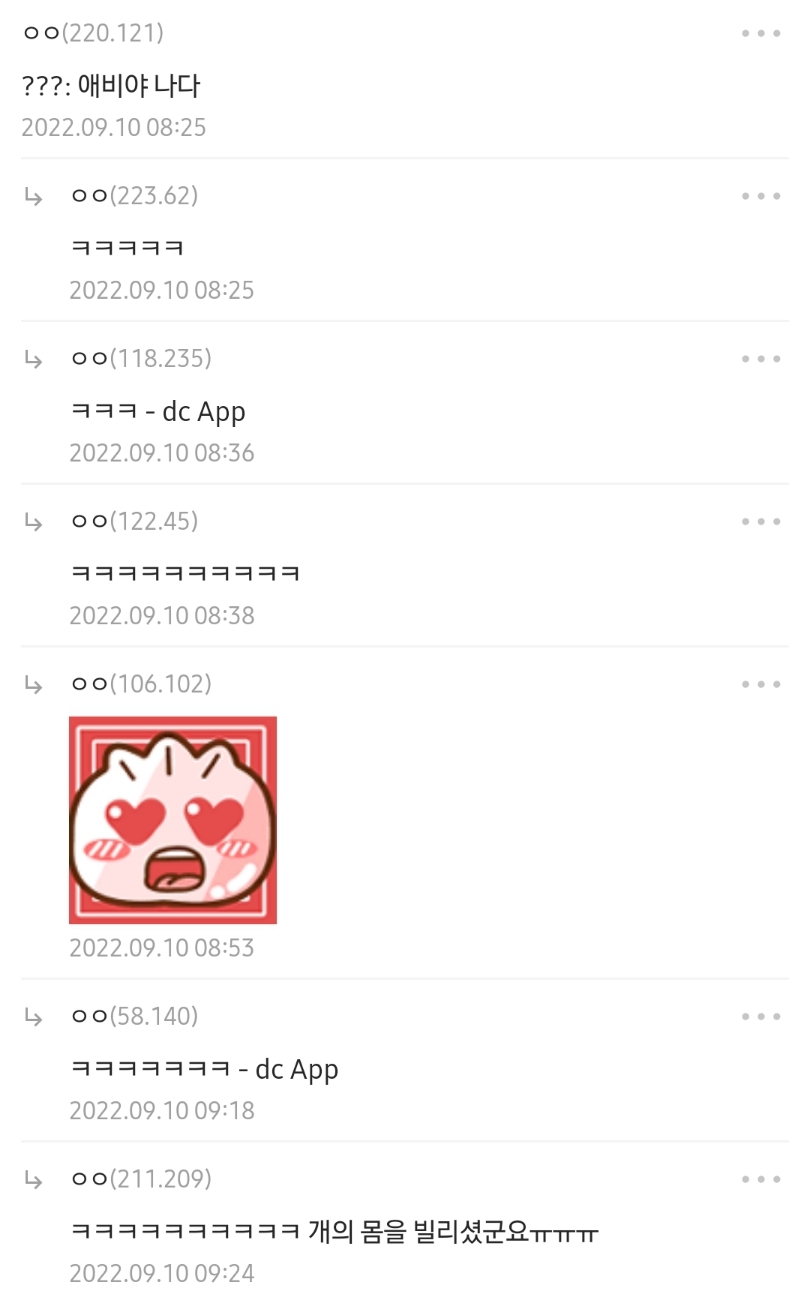Open more options for reply by ㅇㅇ(211.209)
This screenshot has width=809, height=1298.
pyautogui.click(x=761, y=1180)
